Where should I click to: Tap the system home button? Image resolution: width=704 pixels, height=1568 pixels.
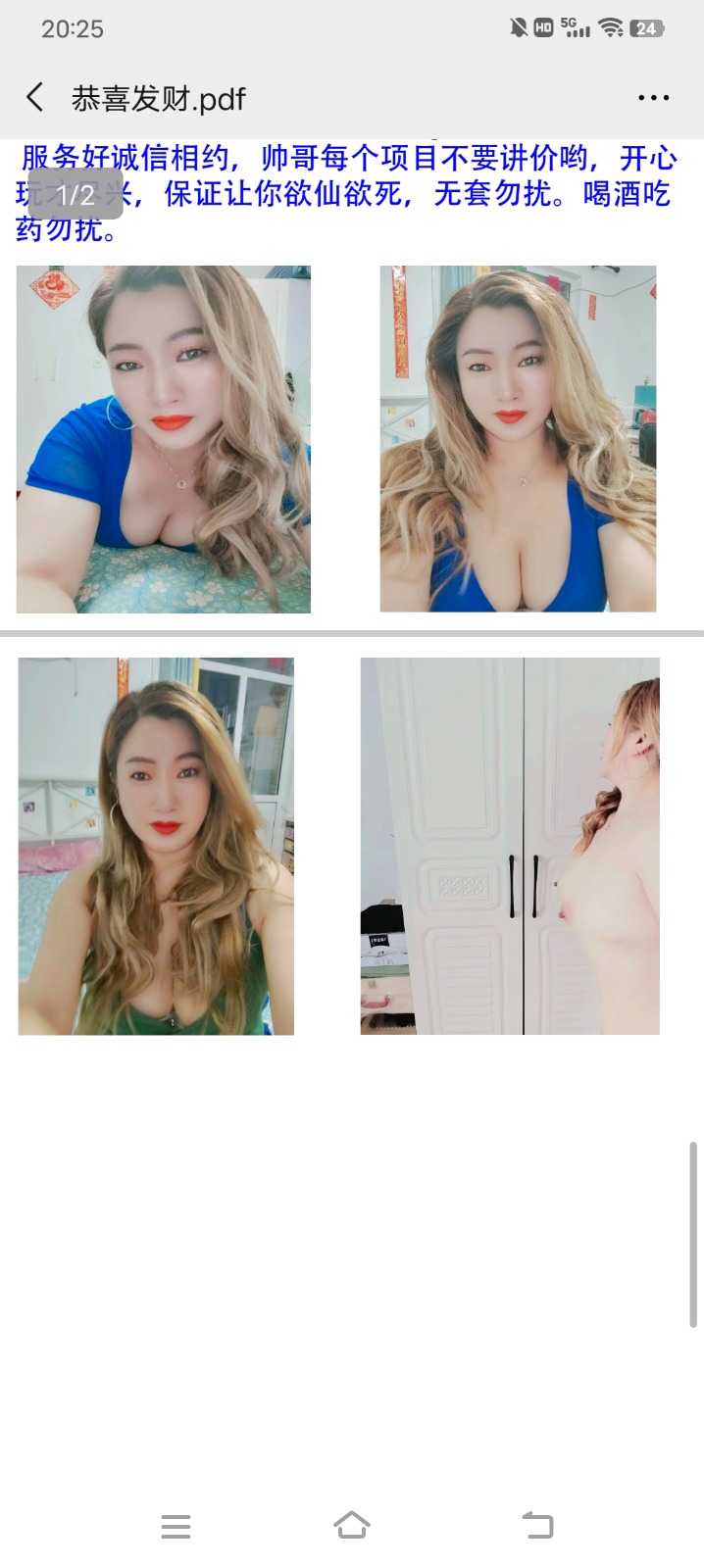[351, 1525]
